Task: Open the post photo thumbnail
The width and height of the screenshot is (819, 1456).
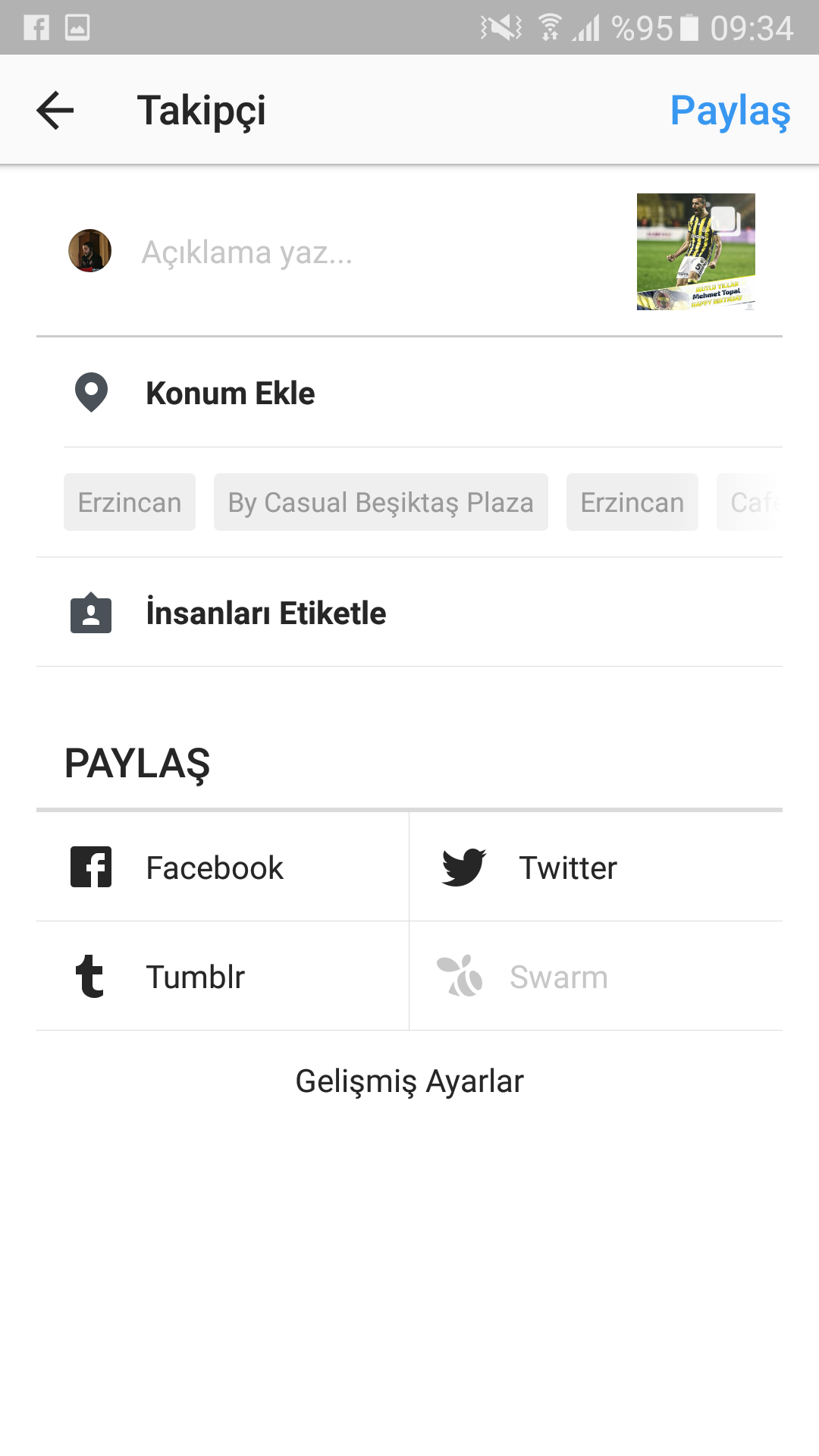Action: (x=696, y=252)
